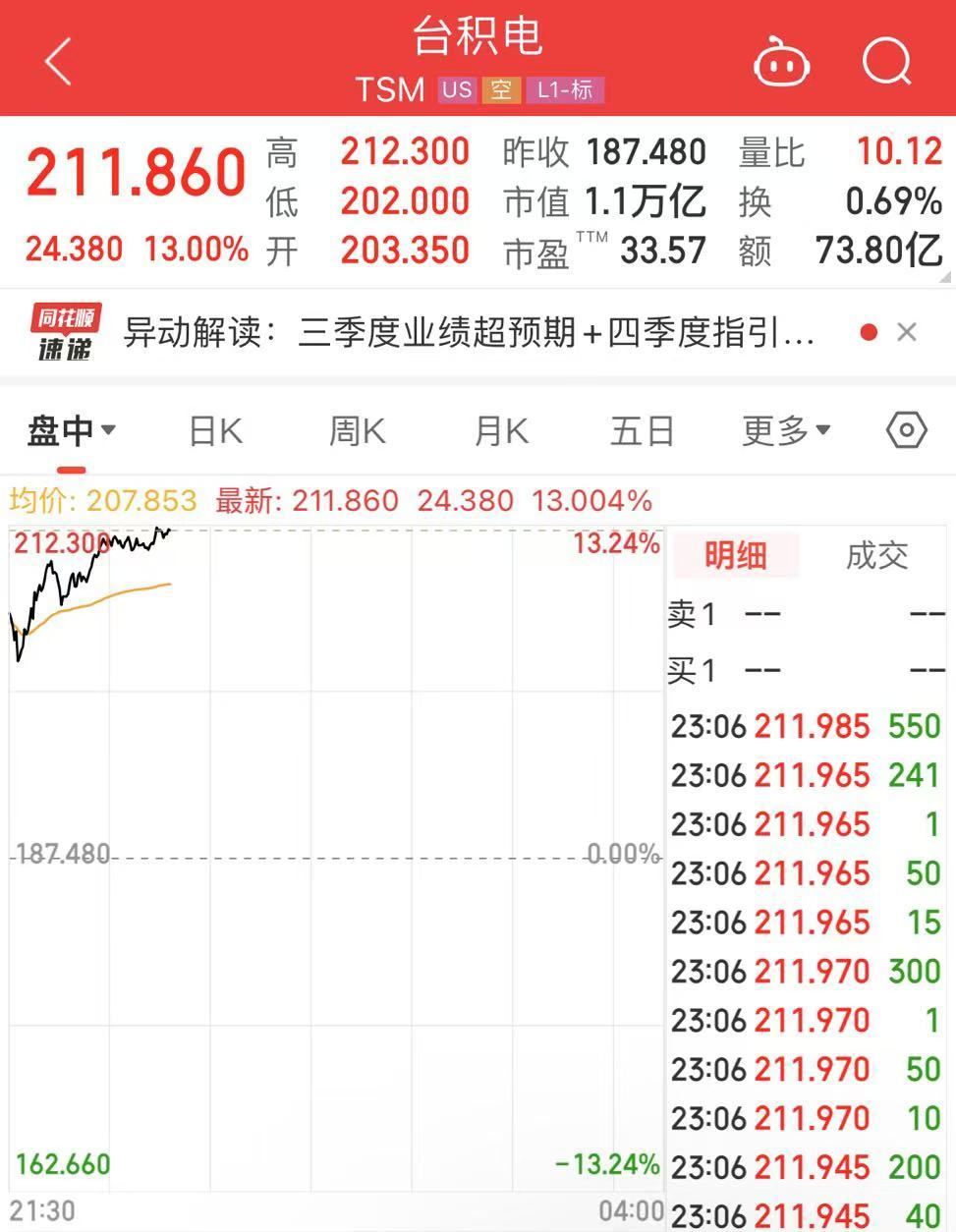The height and width of the screenshot is (1232, 956).
Task: Click the 同花顺速递 logo badge
Action: pyautogui.click(x=64, y=332)
